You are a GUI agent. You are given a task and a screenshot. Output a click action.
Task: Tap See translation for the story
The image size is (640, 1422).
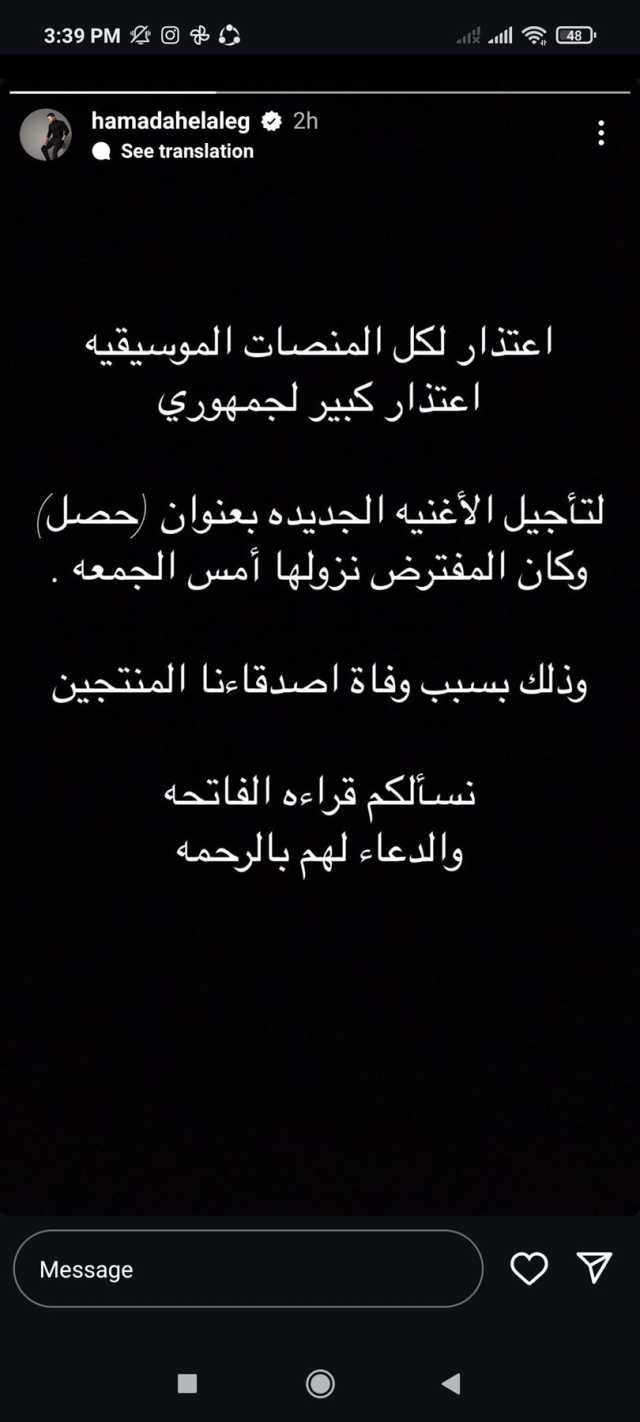186,151
